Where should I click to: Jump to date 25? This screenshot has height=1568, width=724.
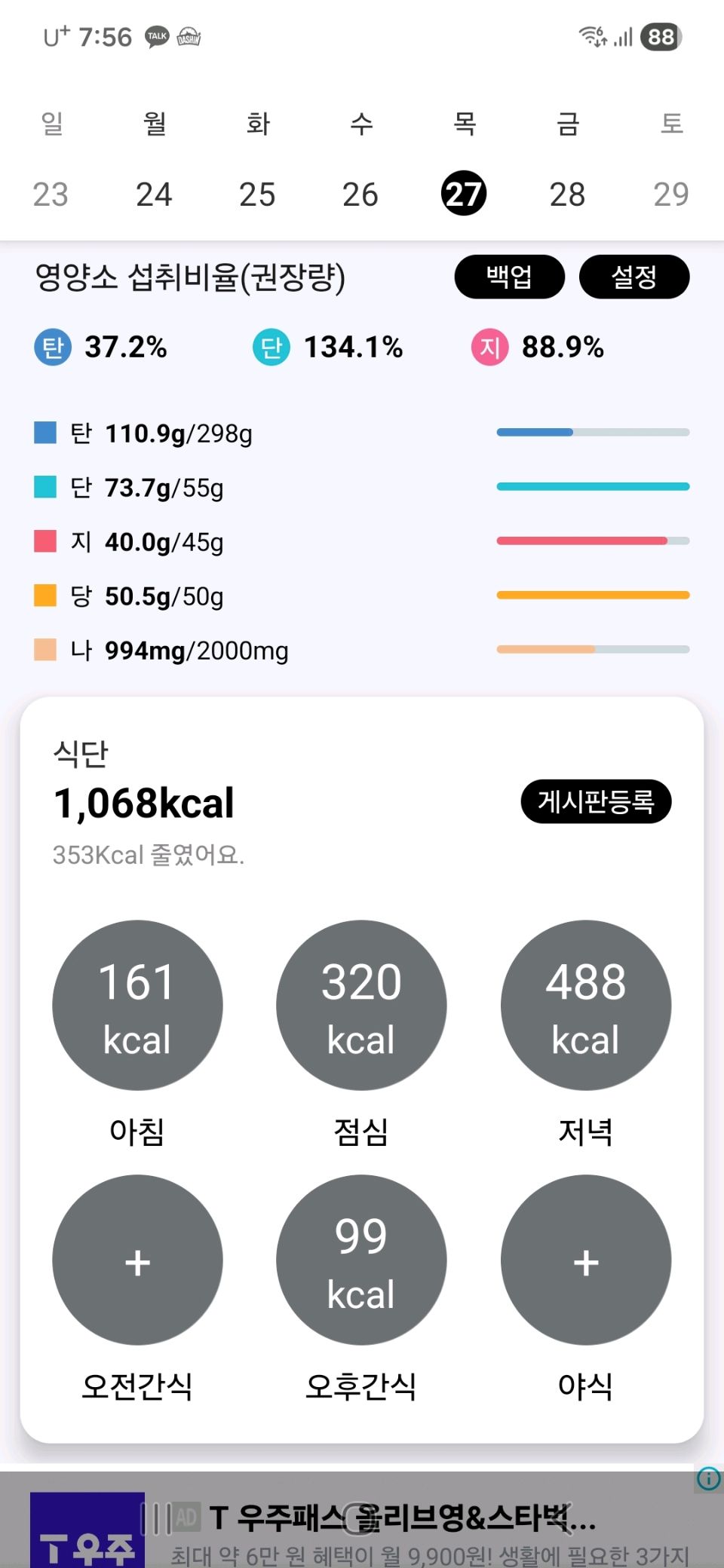(x=257, y=194)
